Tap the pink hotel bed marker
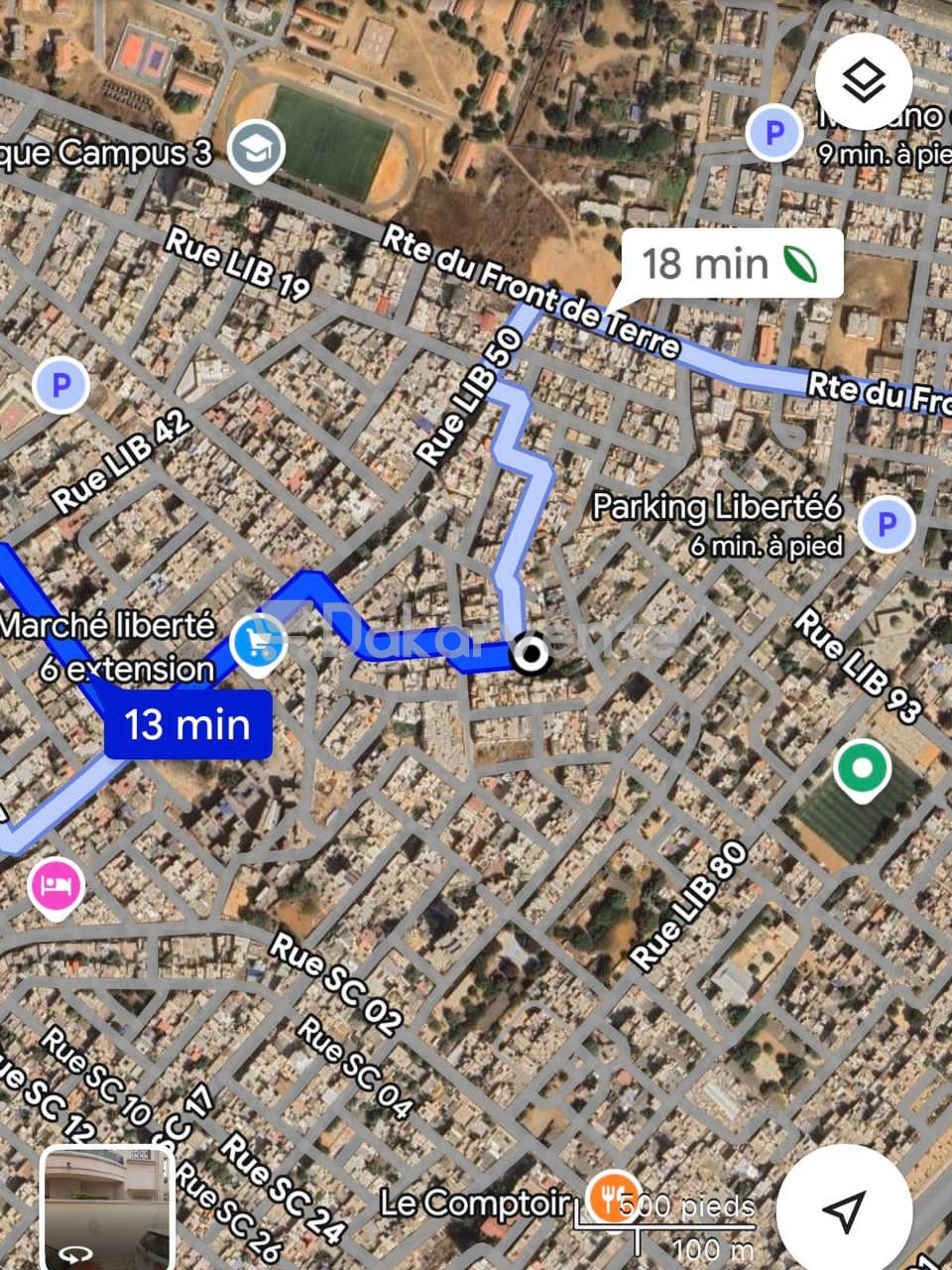The image size is (952, 1270). 58,884
